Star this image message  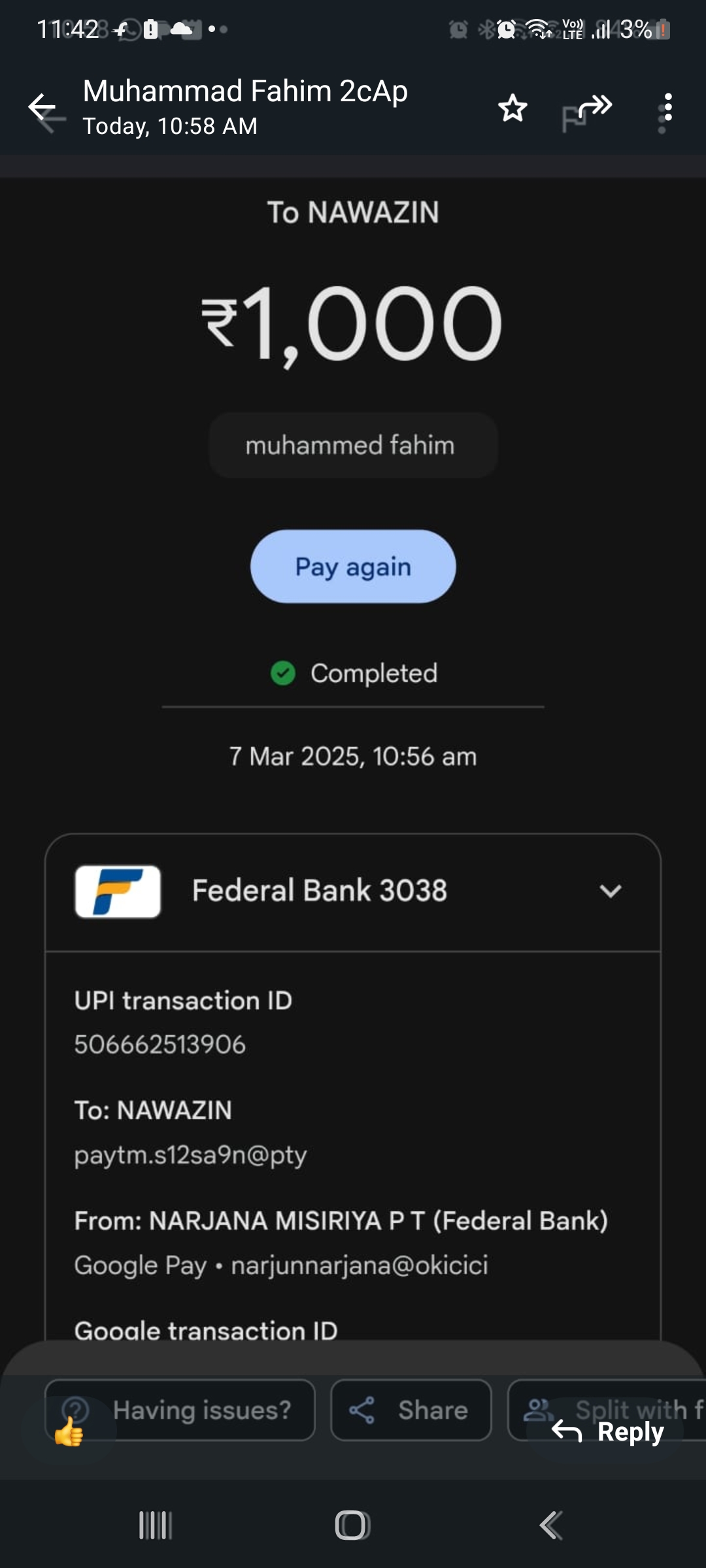point(513,108)
